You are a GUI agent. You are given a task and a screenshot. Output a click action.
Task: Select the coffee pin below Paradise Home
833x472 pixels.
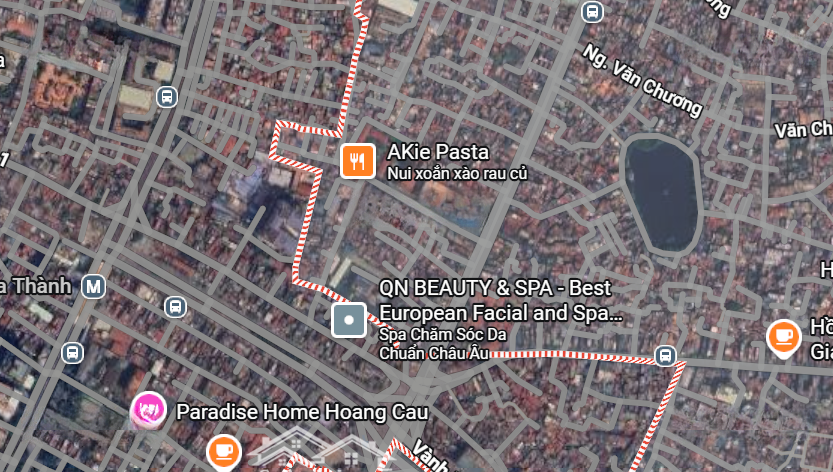click(x=223, y=451)
